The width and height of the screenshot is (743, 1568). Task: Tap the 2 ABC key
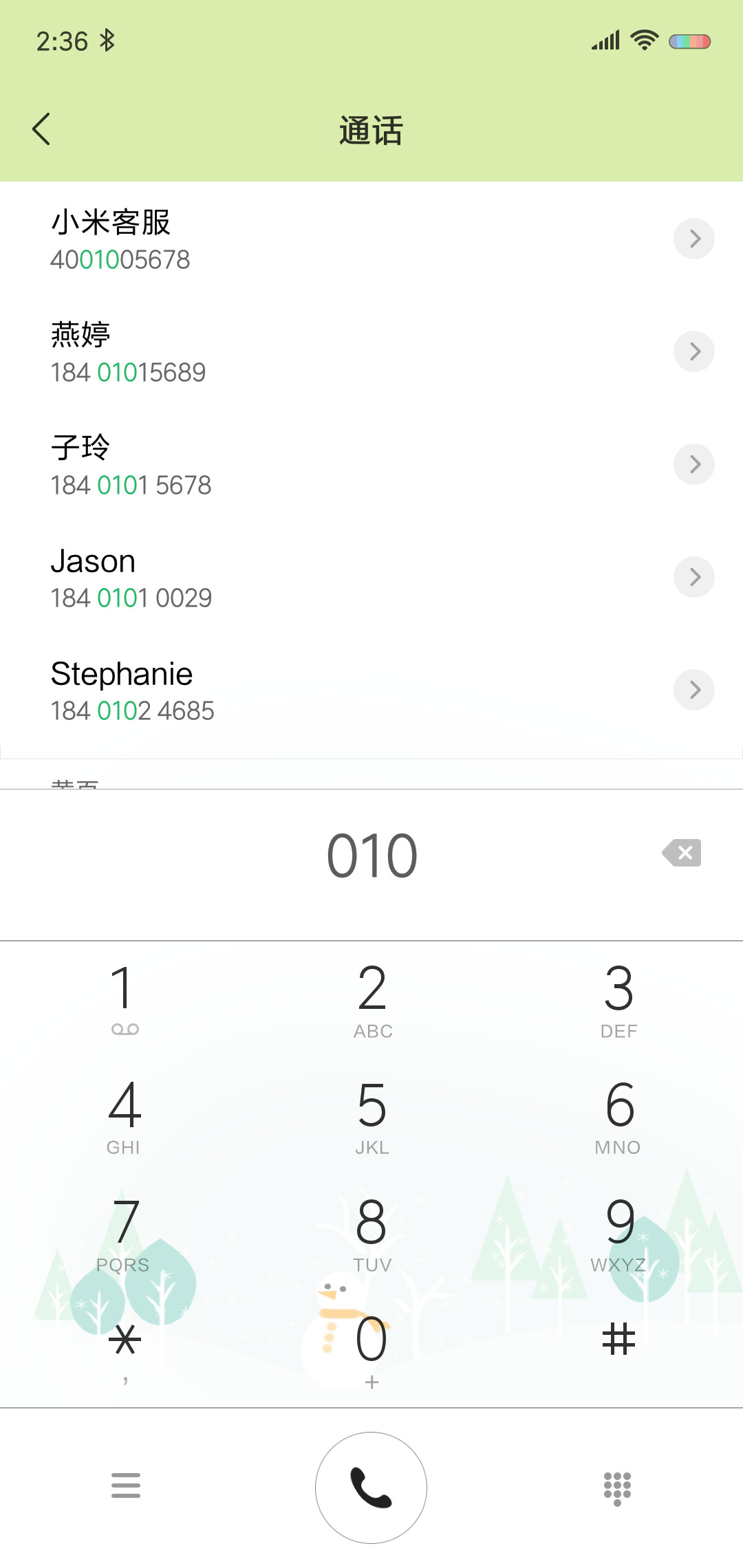click(372, 999)
